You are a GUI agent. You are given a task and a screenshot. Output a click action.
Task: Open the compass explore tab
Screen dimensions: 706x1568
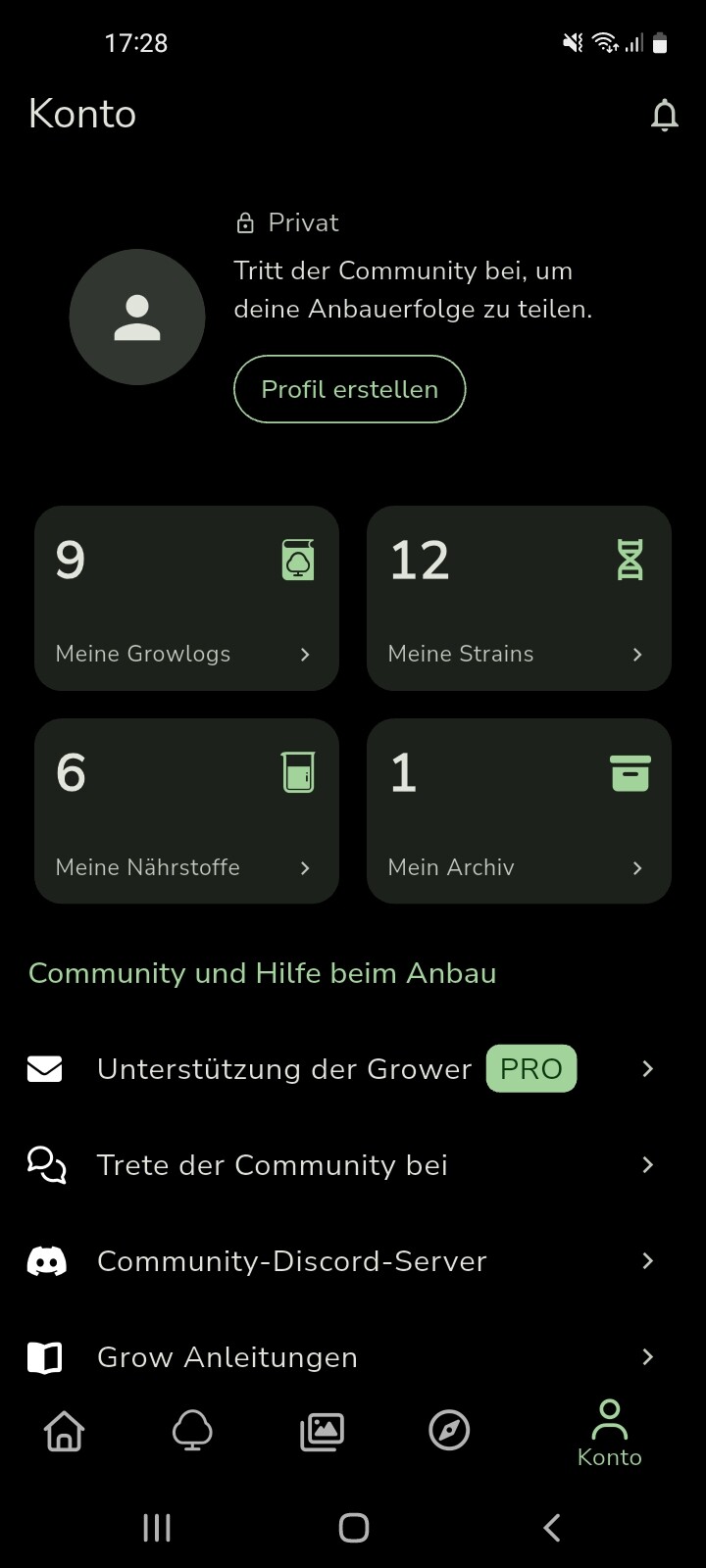(x=449, y=1432)
